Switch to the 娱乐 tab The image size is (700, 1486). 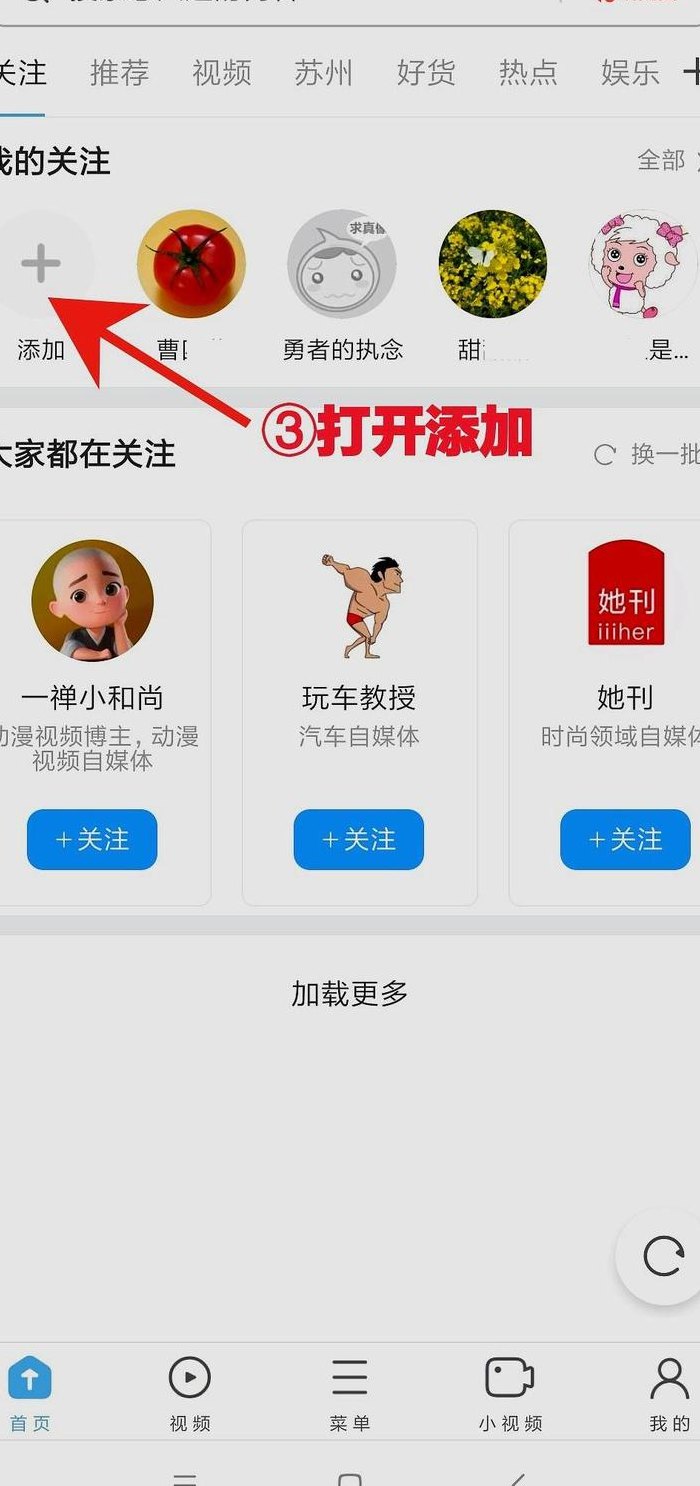click(630, 72)
